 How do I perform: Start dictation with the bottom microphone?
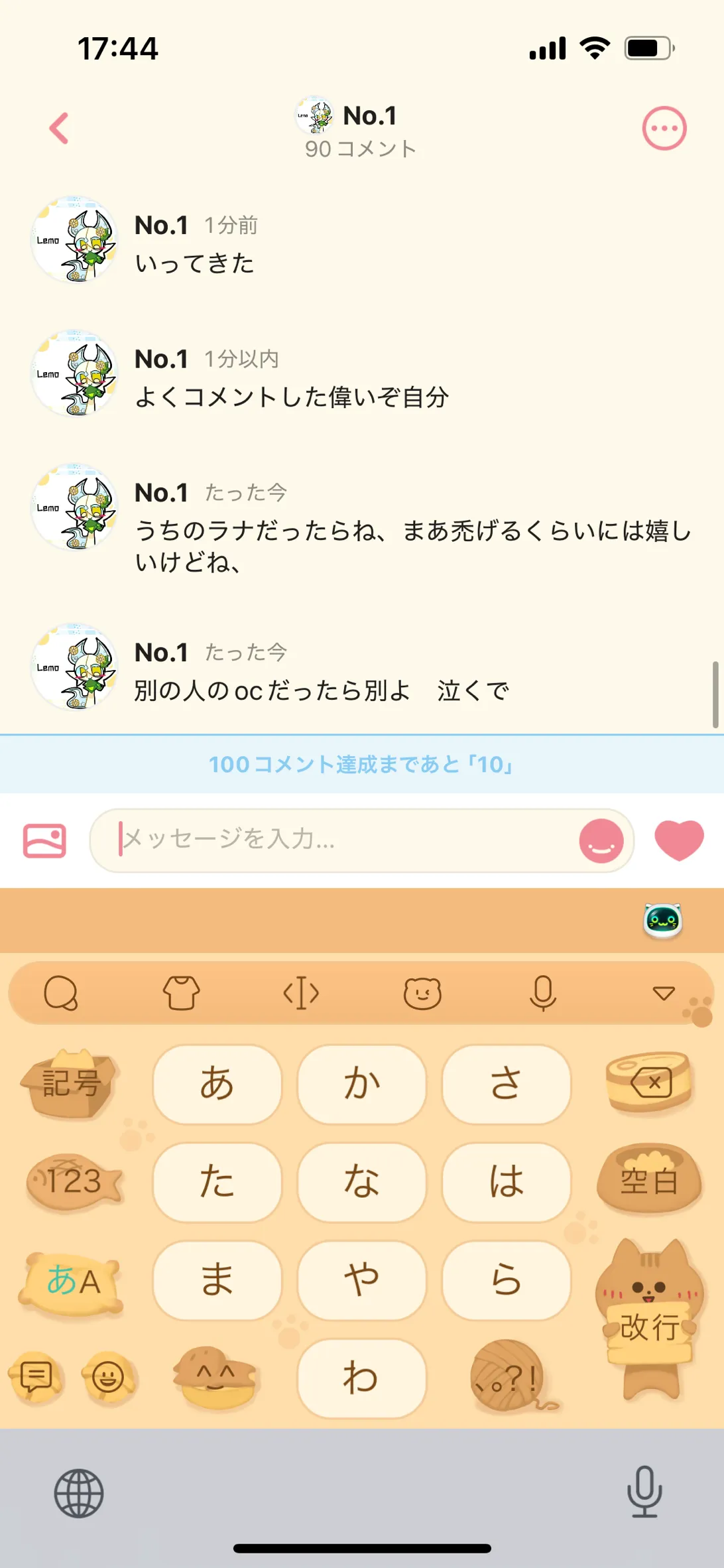coord(644,1492)
